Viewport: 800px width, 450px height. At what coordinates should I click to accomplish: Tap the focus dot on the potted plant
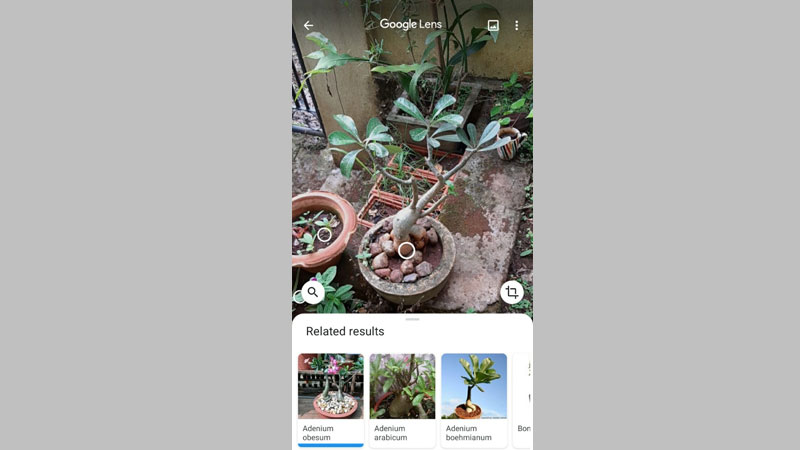(406, 250)
